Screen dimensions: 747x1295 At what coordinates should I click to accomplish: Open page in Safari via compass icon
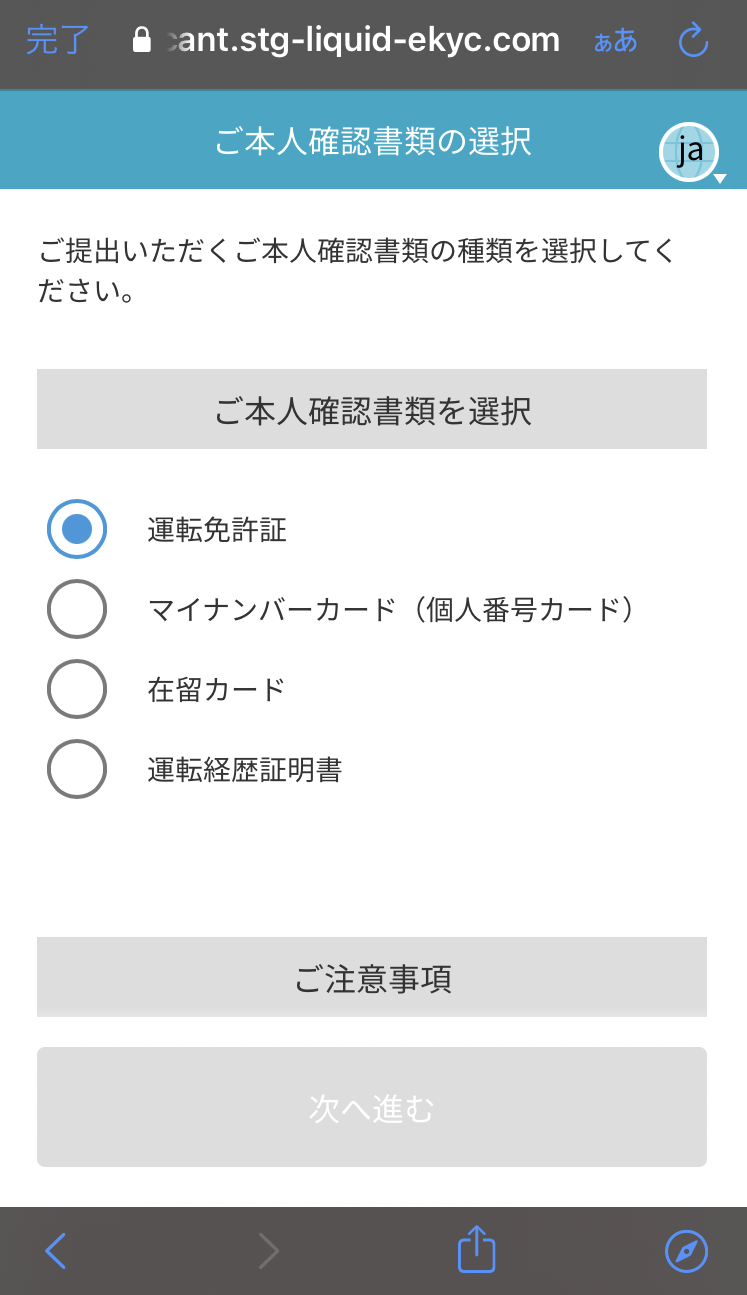686,1251
